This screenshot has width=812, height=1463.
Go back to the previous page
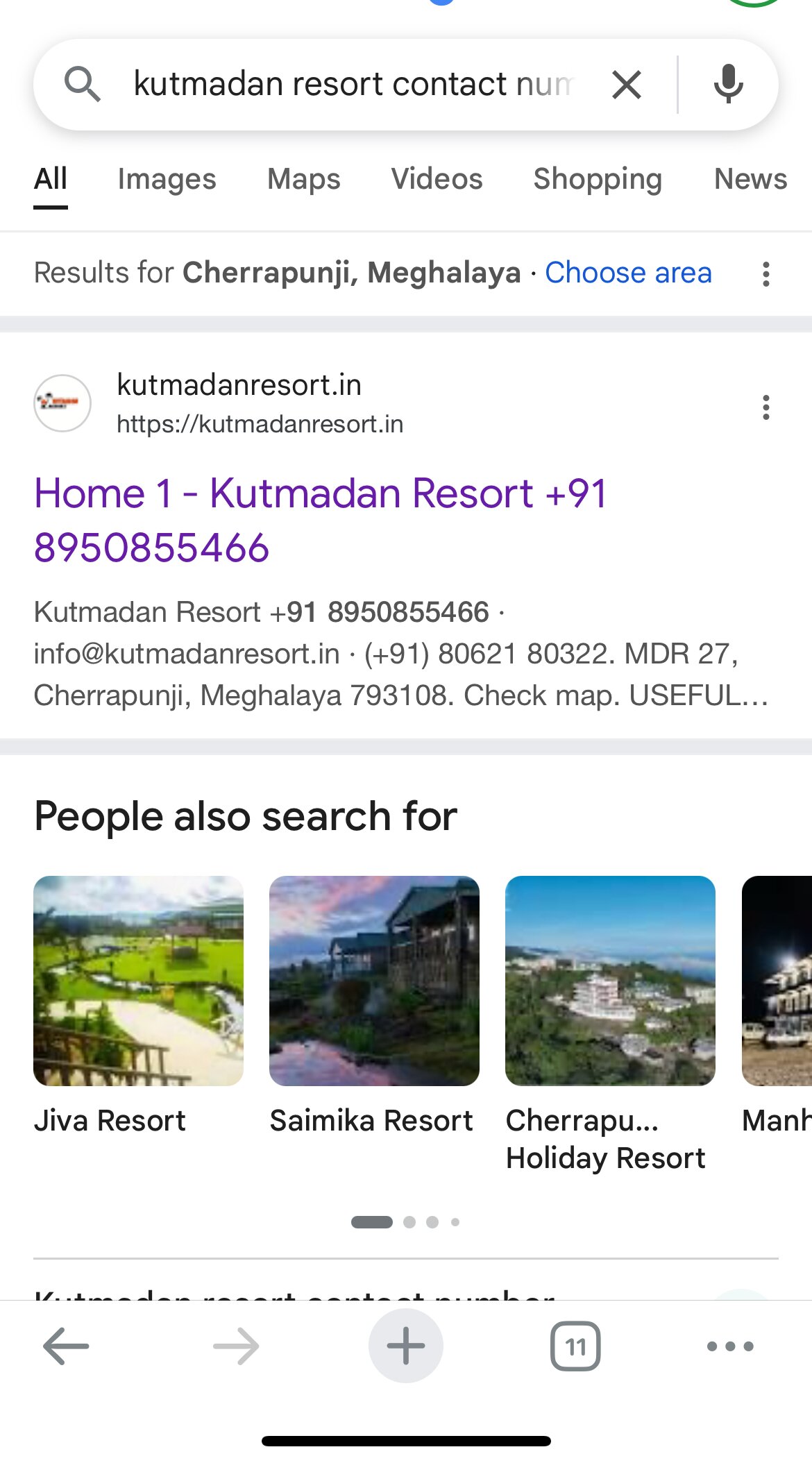pos(66,1346)
